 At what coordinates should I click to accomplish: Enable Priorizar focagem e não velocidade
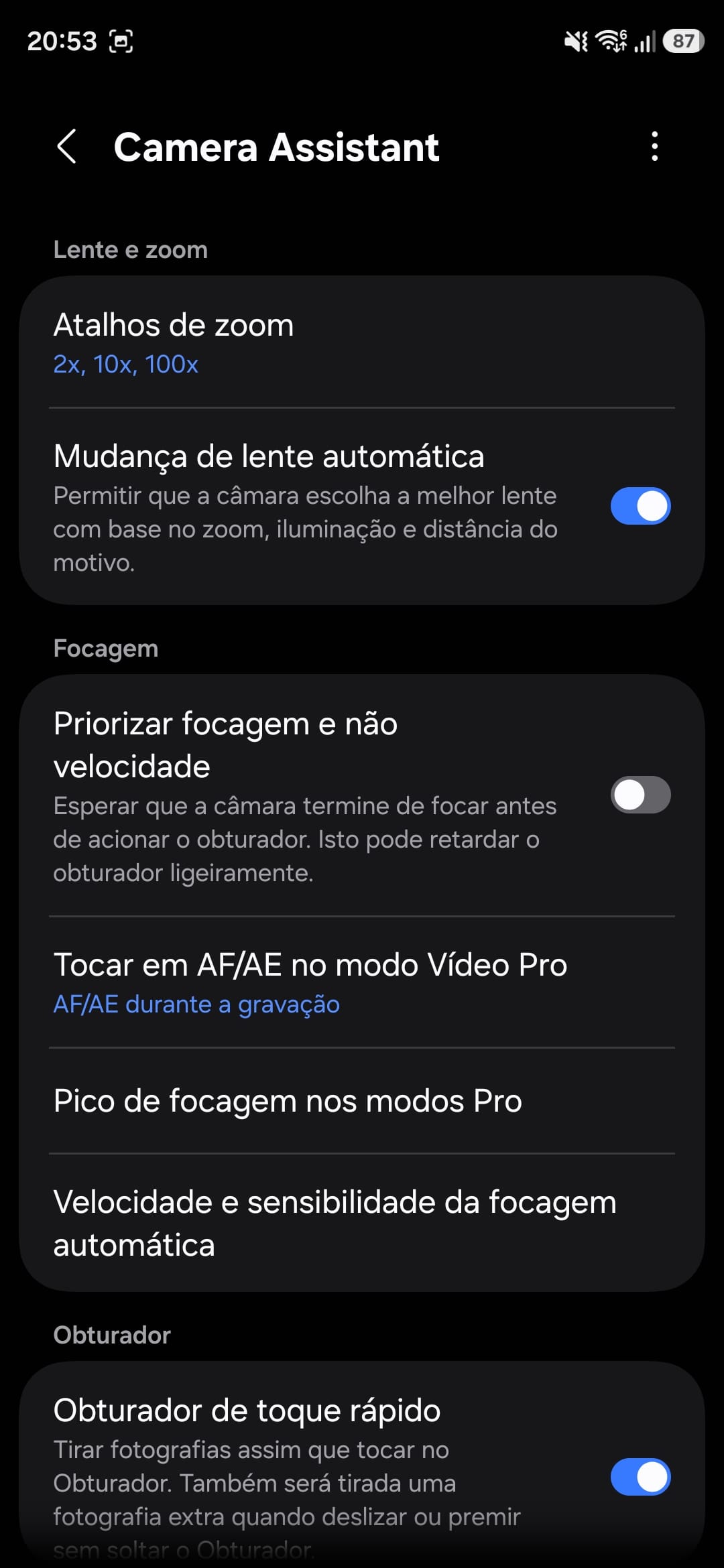tap(640, 795)
